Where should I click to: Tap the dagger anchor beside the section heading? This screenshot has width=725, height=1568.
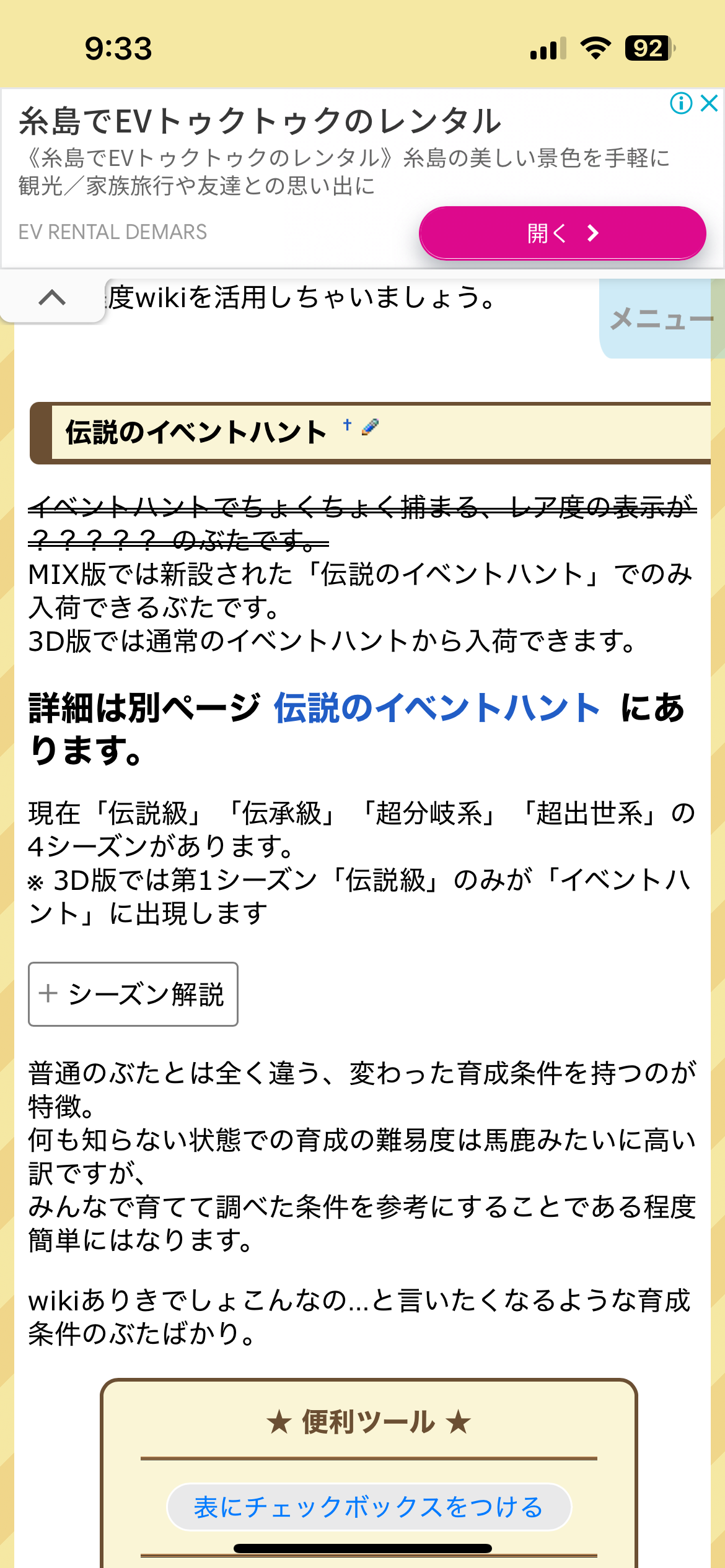click(347, 425)
